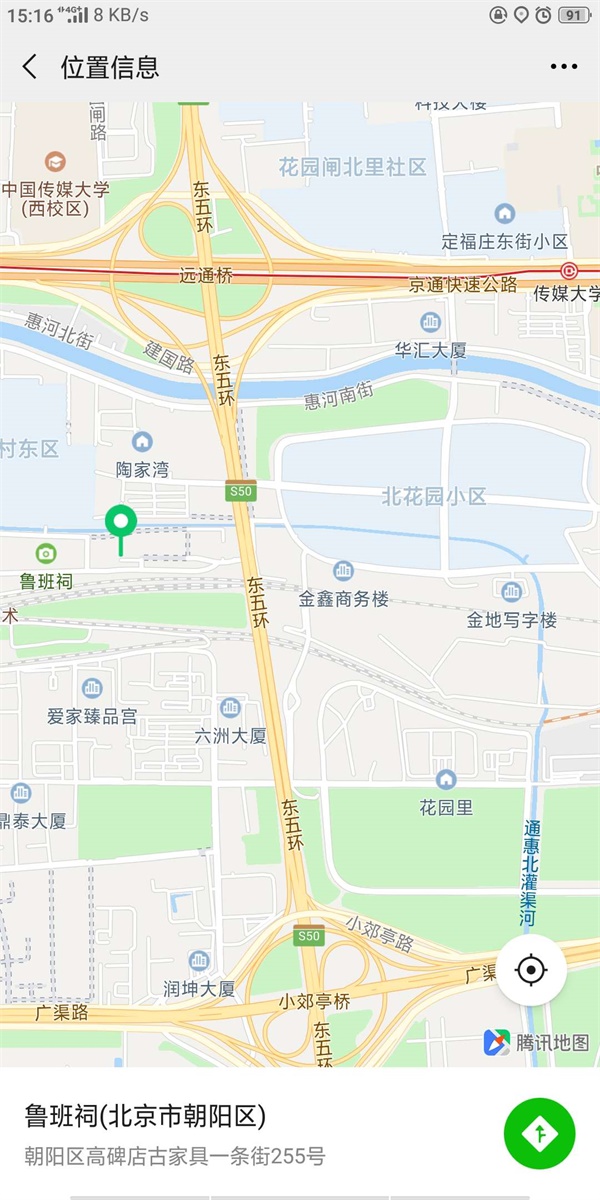
Task: Start navigation with the green directions button
Action: tap(540, 1133)
